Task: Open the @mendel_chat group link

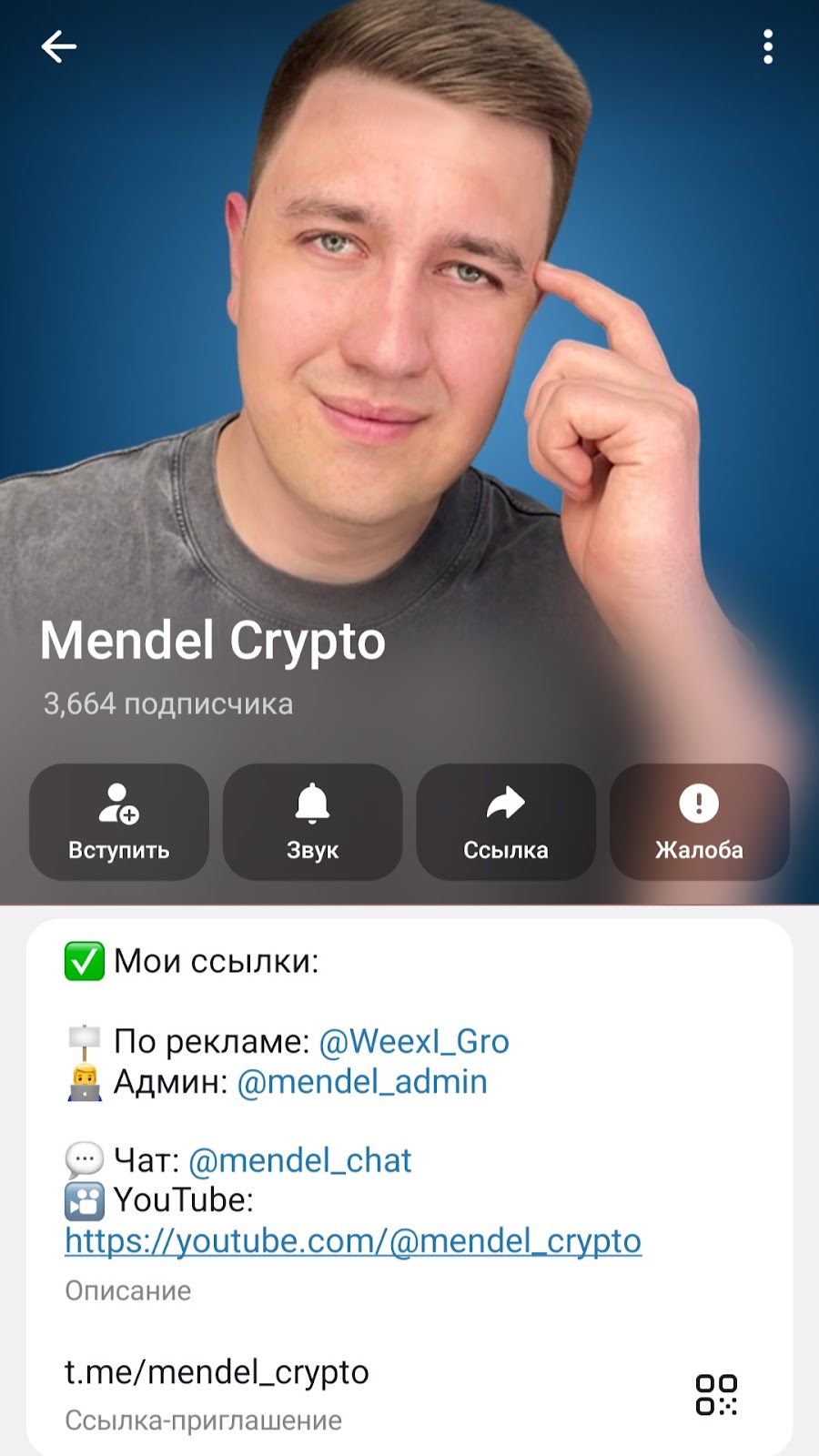Action: (300, 1160)
